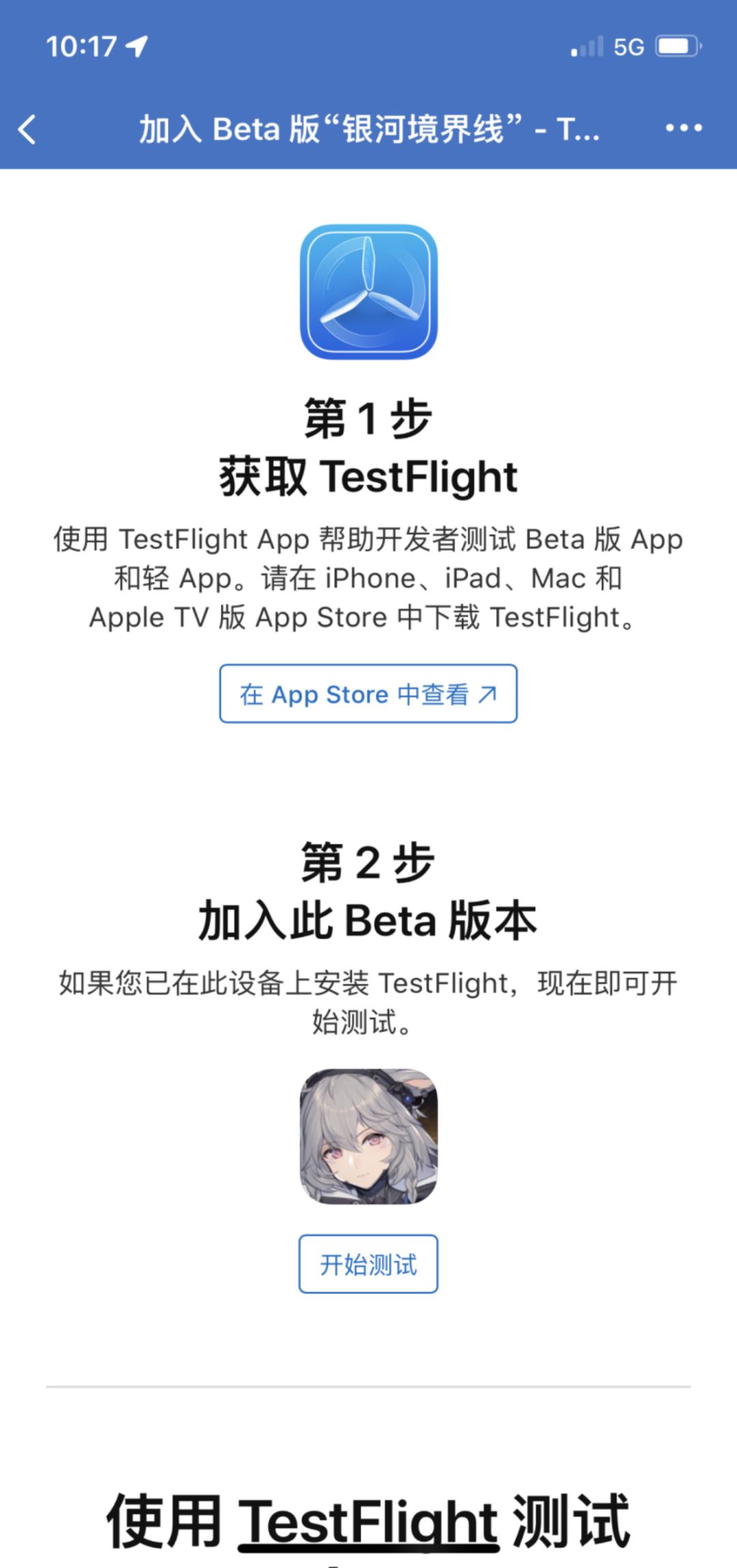The width and height of the screenshot is (737, 1568).
Task: Tap the TestFlight app icon
Action: (369, 293)
